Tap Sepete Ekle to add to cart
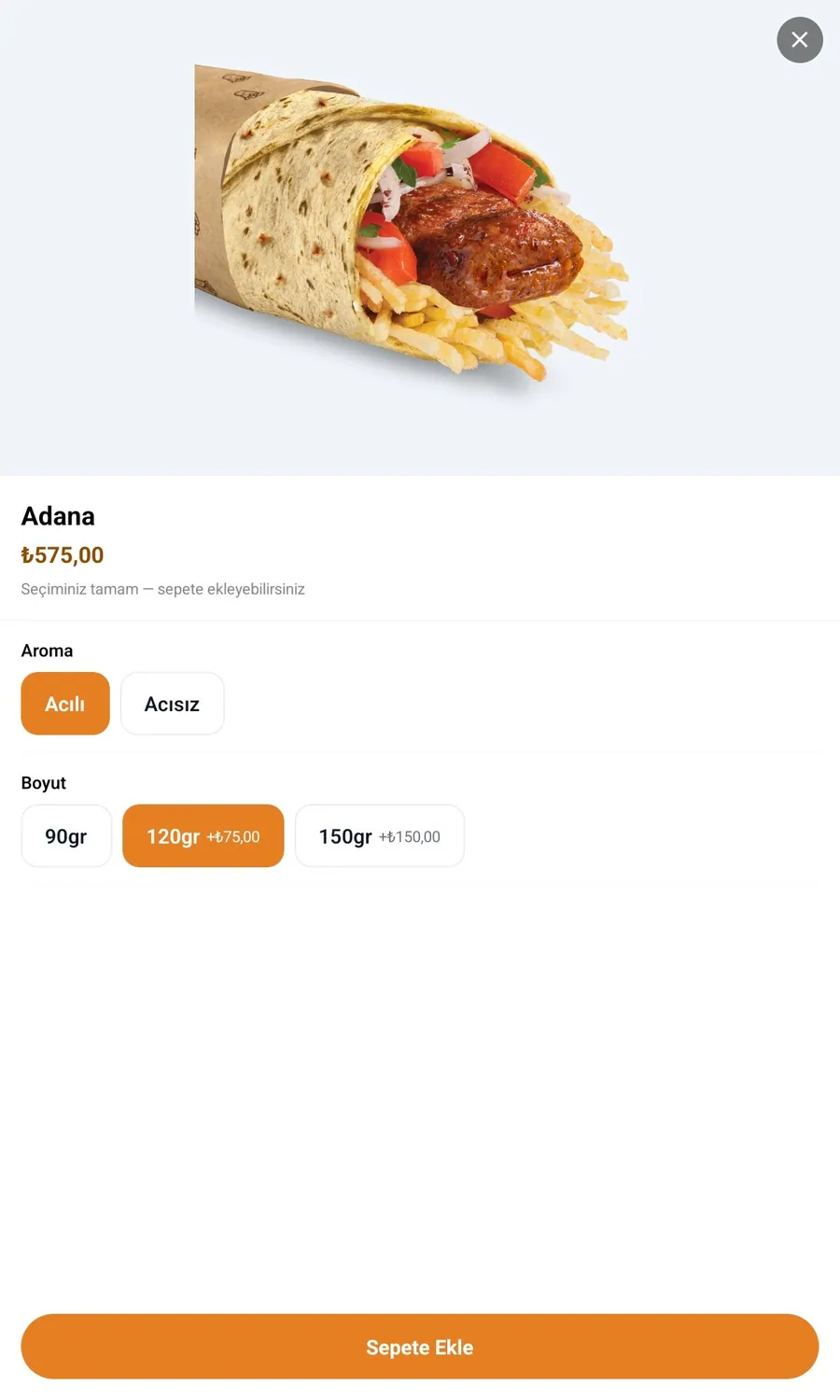840x1400 pixels. pos(420,1347)
